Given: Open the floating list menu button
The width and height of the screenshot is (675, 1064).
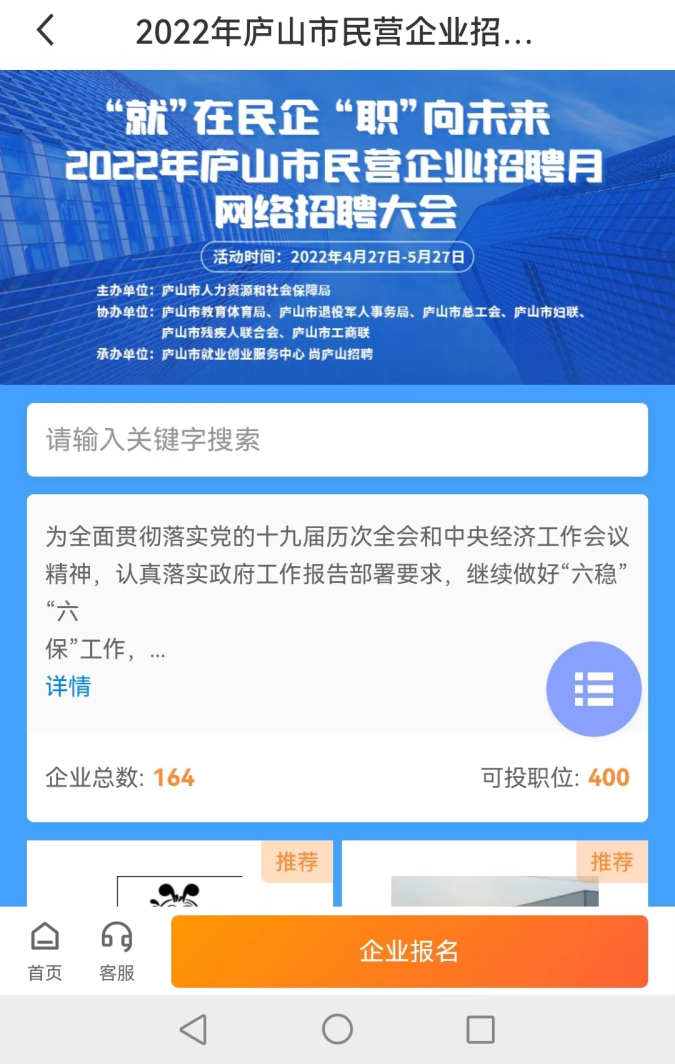Looking at the screenshot, I should click(x=593, y=689).
